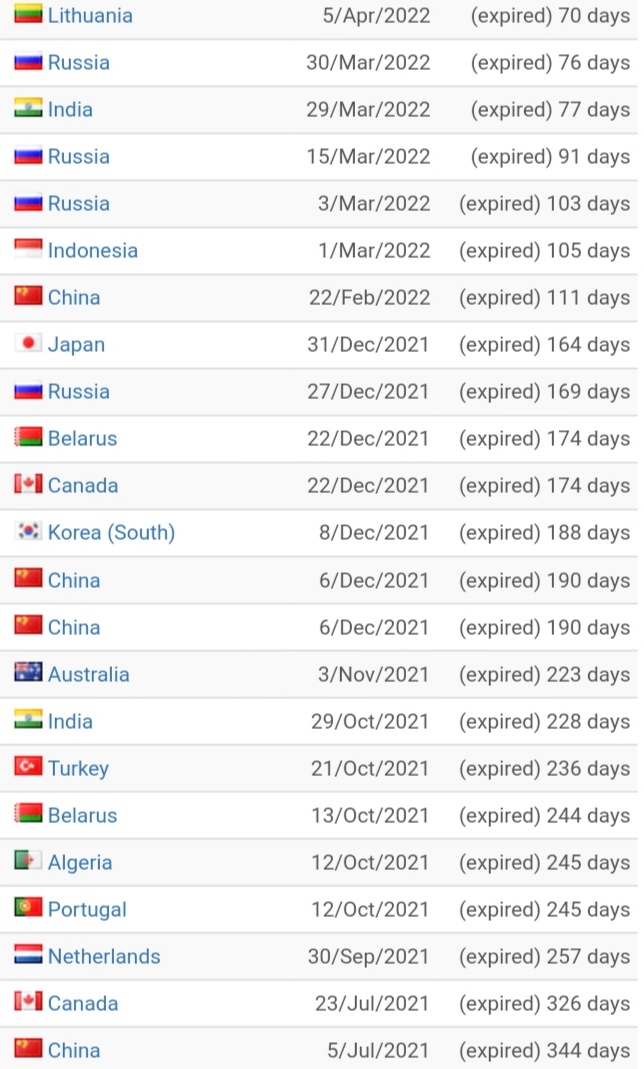Open Canada link dated 22/Dec/2021

(x=83, y=485)
